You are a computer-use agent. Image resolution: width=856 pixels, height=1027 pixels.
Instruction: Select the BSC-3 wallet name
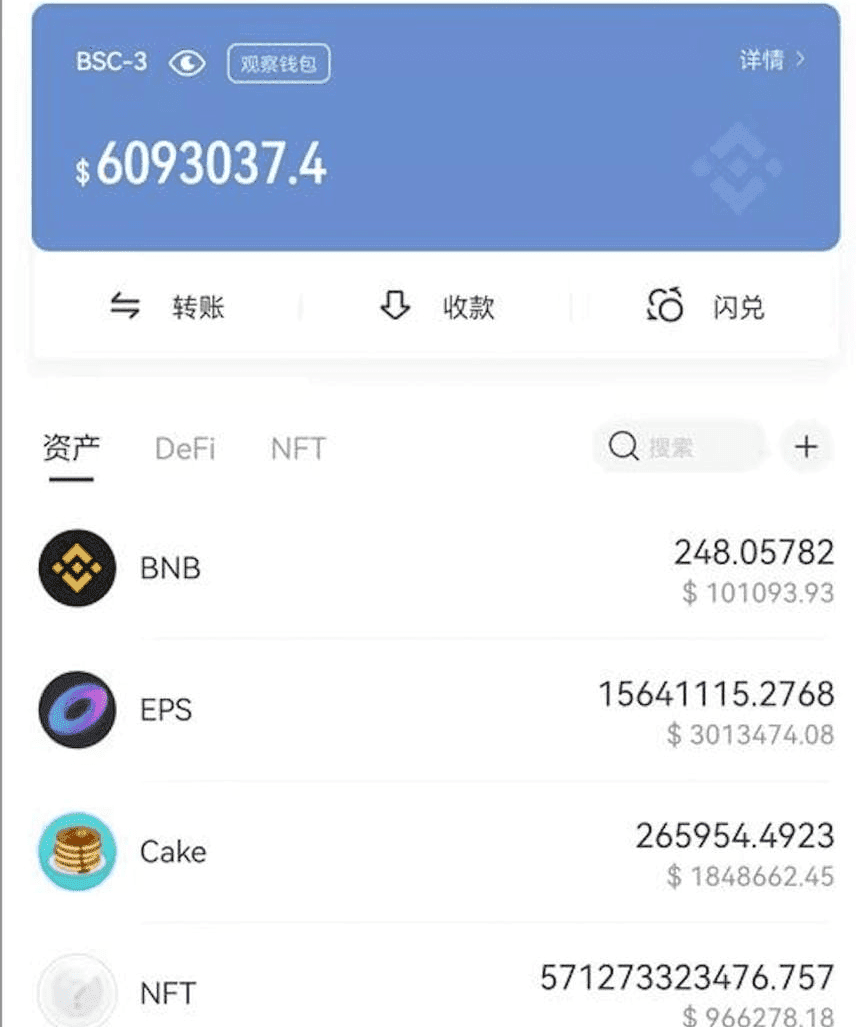coord(112,62)
